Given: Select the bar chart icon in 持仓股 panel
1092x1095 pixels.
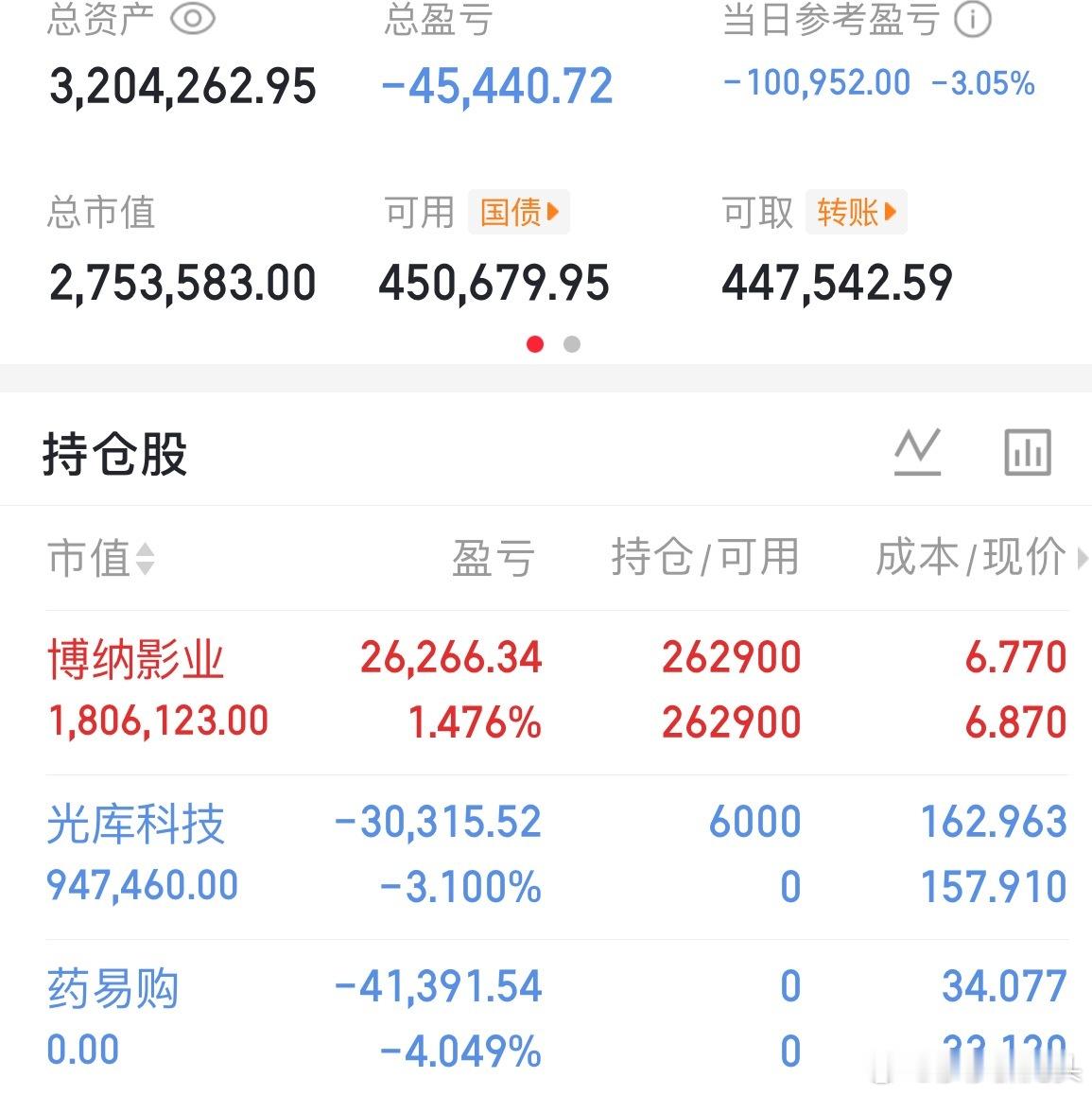Looking at the screenshot, I should tap(1029, 451).
